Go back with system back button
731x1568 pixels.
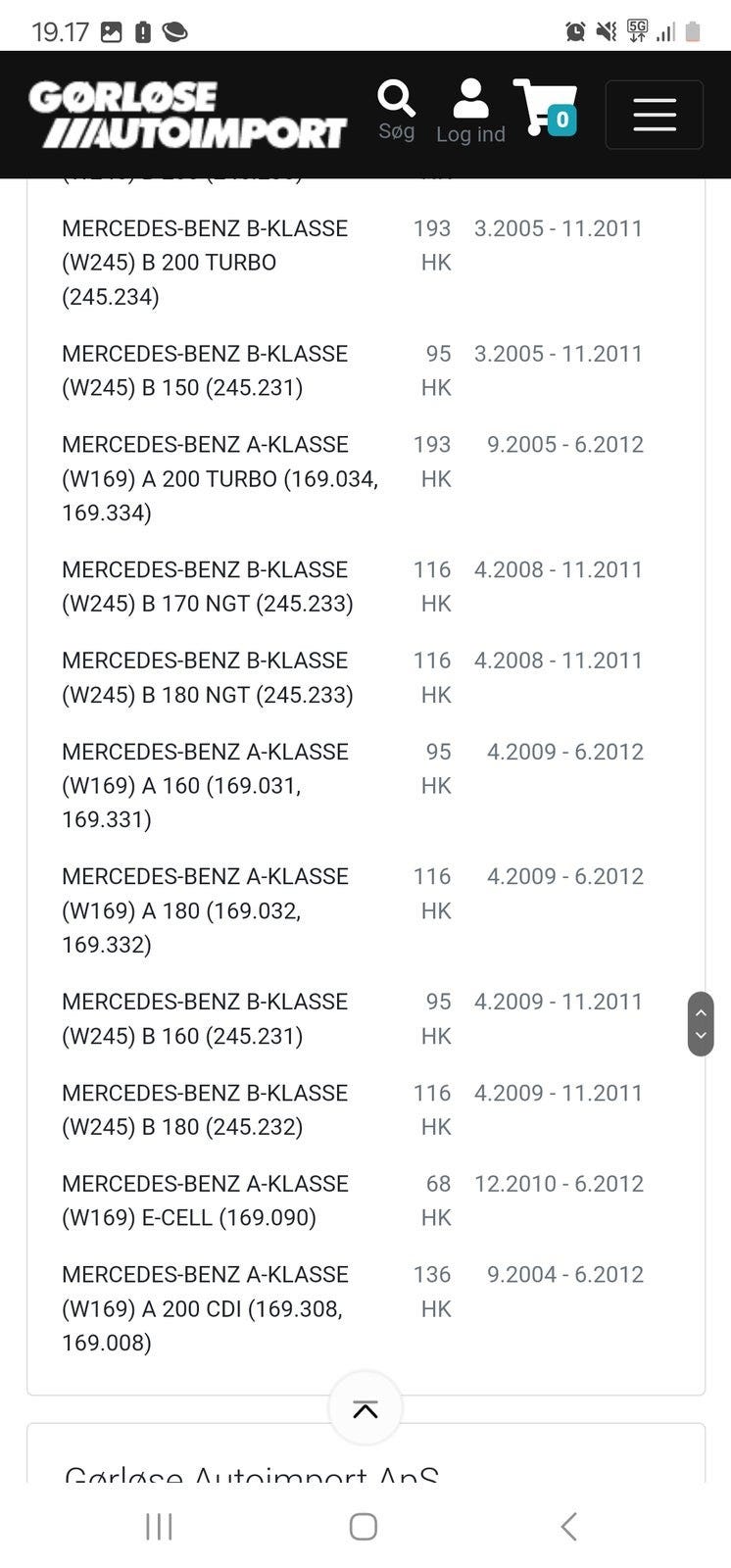tap(568, 1526)
